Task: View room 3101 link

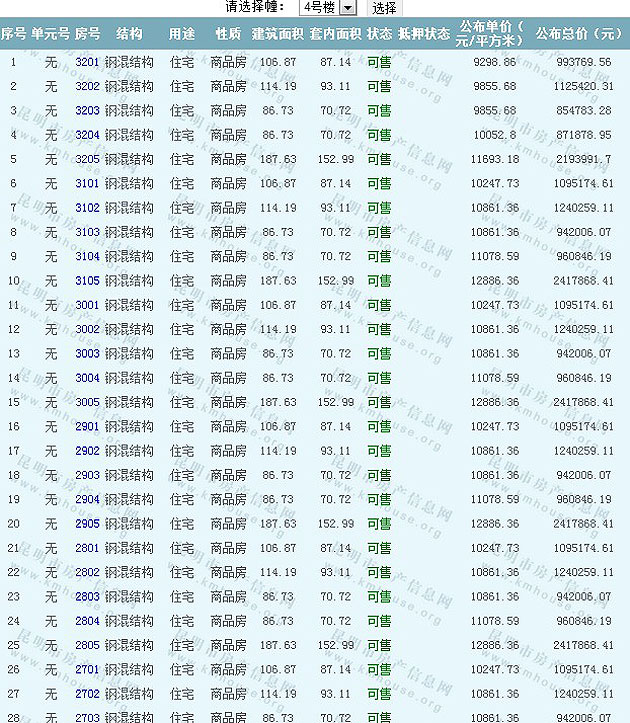Action: click(x=88, y=183)
